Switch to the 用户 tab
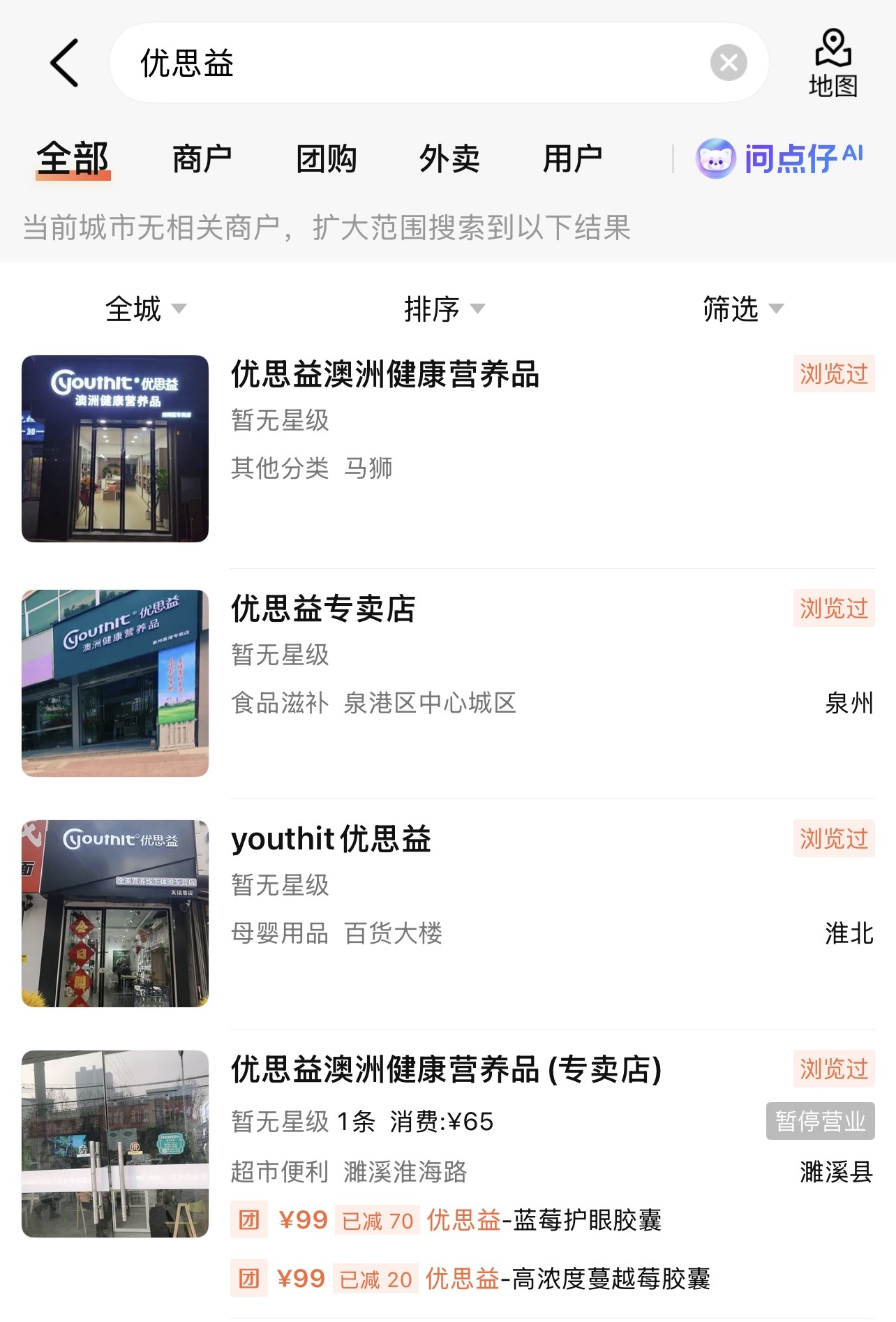896x1322 pixels. coord(572,159)
